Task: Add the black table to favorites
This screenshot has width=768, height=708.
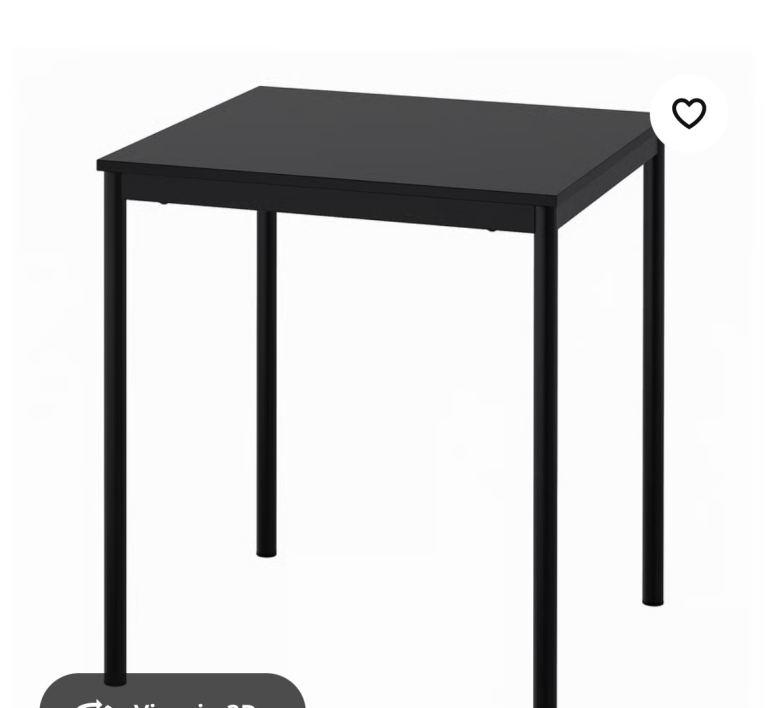Action: (689, 113)
